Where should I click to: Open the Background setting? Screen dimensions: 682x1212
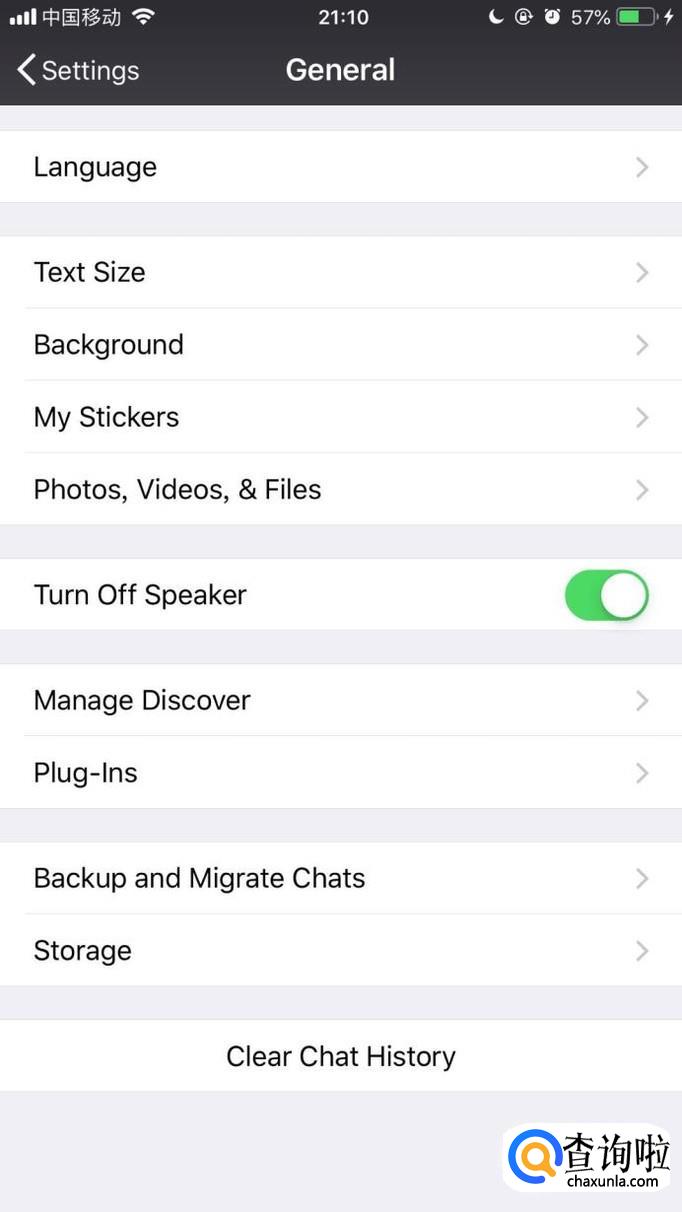pyautogui.click(x=340, y=345)
